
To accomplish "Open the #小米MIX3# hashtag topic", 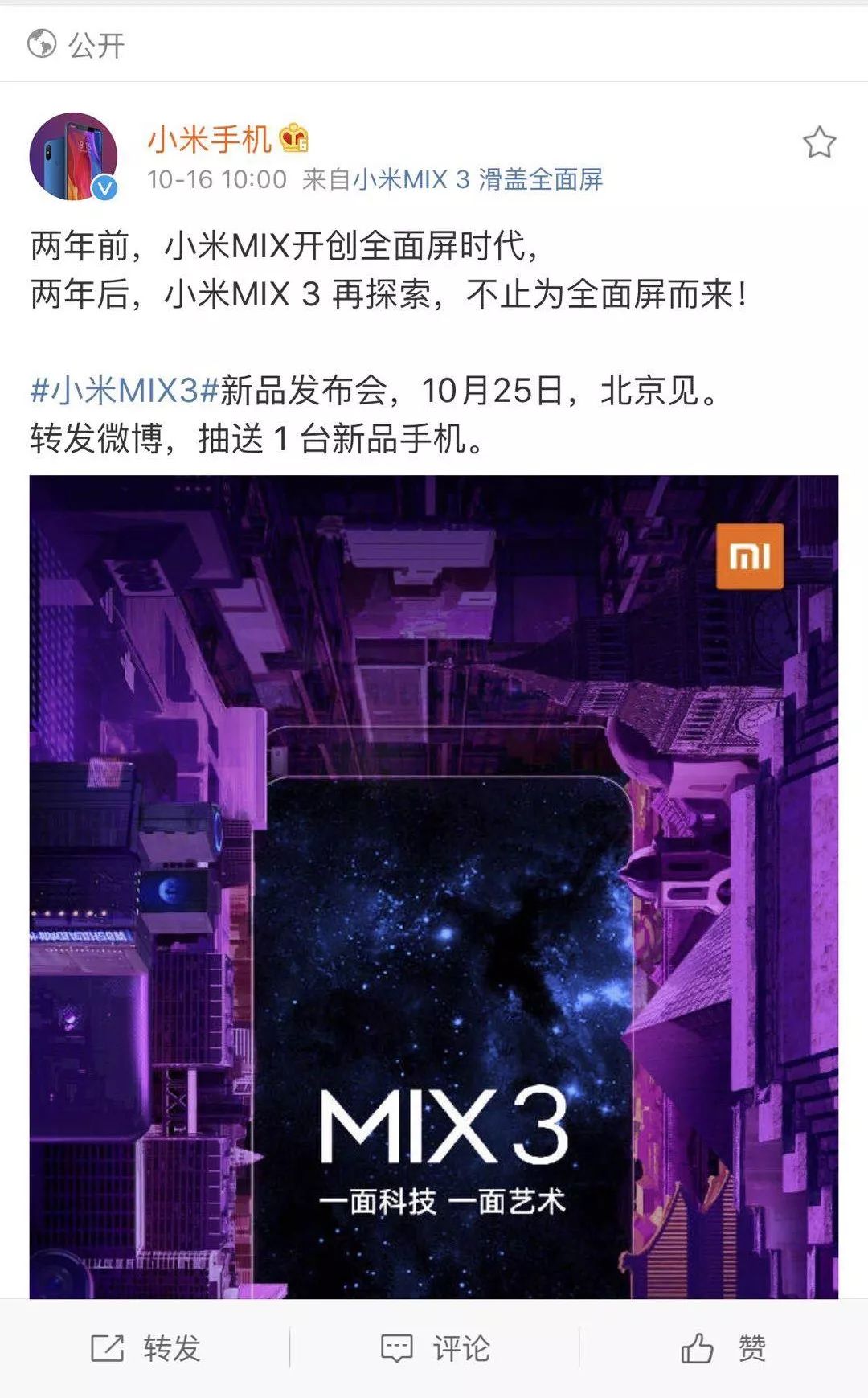I will coord(125,391).
